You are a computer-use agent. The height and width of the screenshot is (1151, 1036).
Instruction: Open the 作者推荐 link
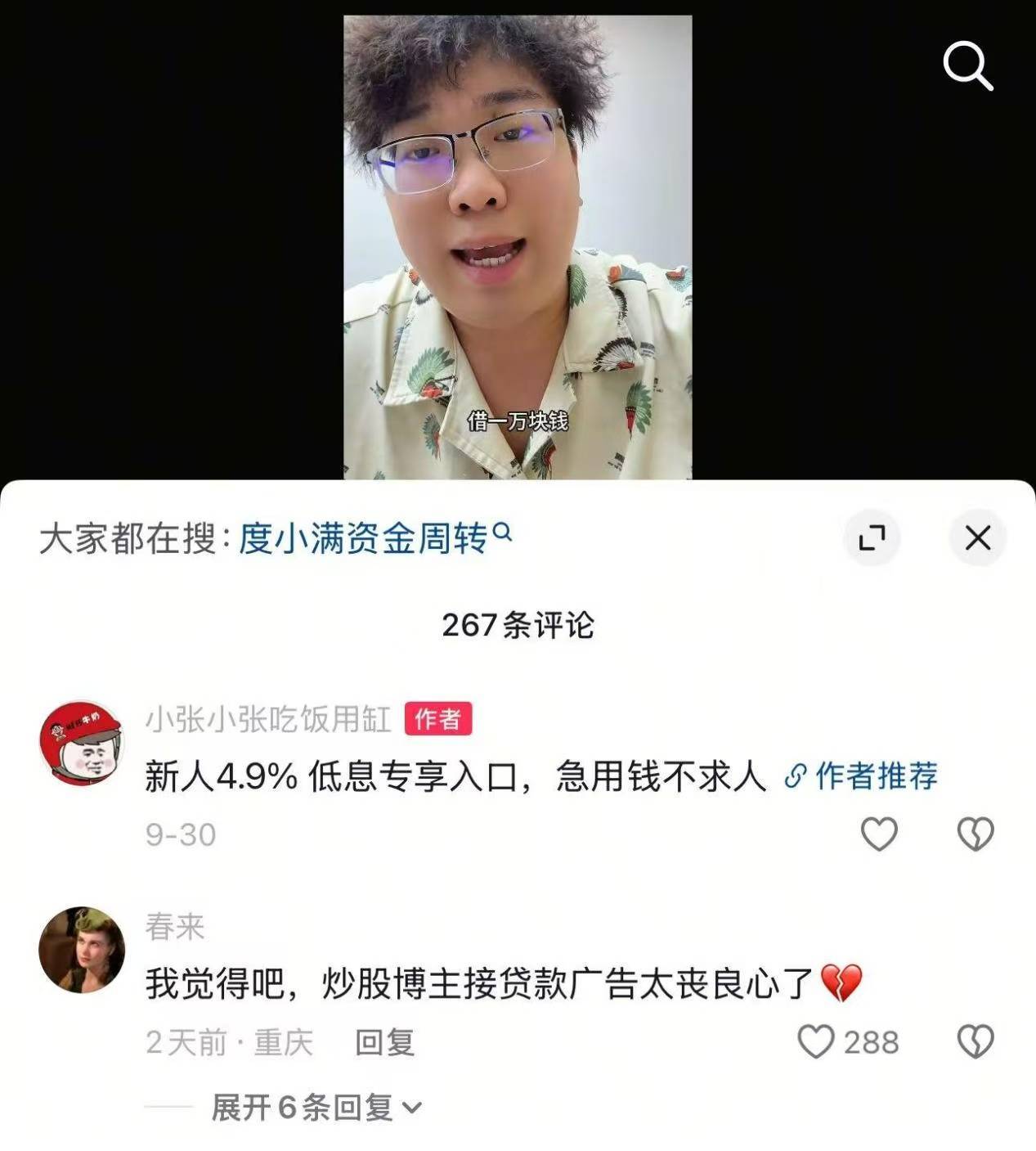click(x=862, y=776)
